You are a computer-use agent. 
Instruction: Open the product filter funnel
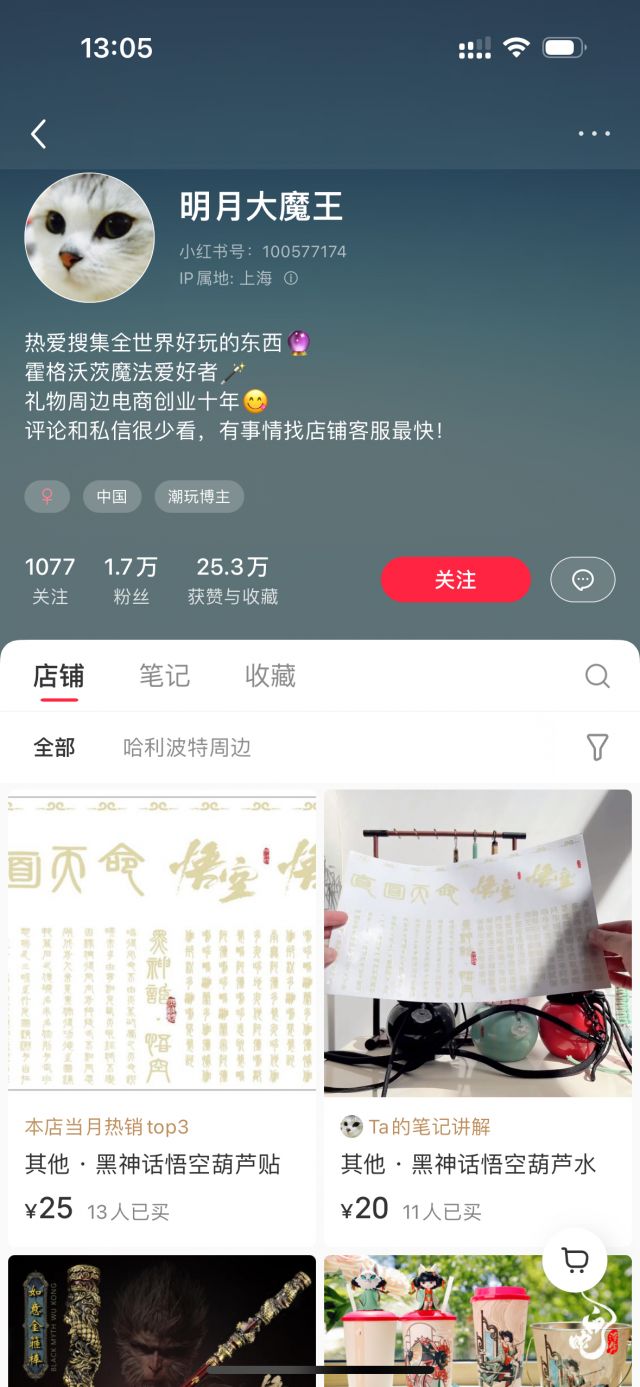(597, 747)
